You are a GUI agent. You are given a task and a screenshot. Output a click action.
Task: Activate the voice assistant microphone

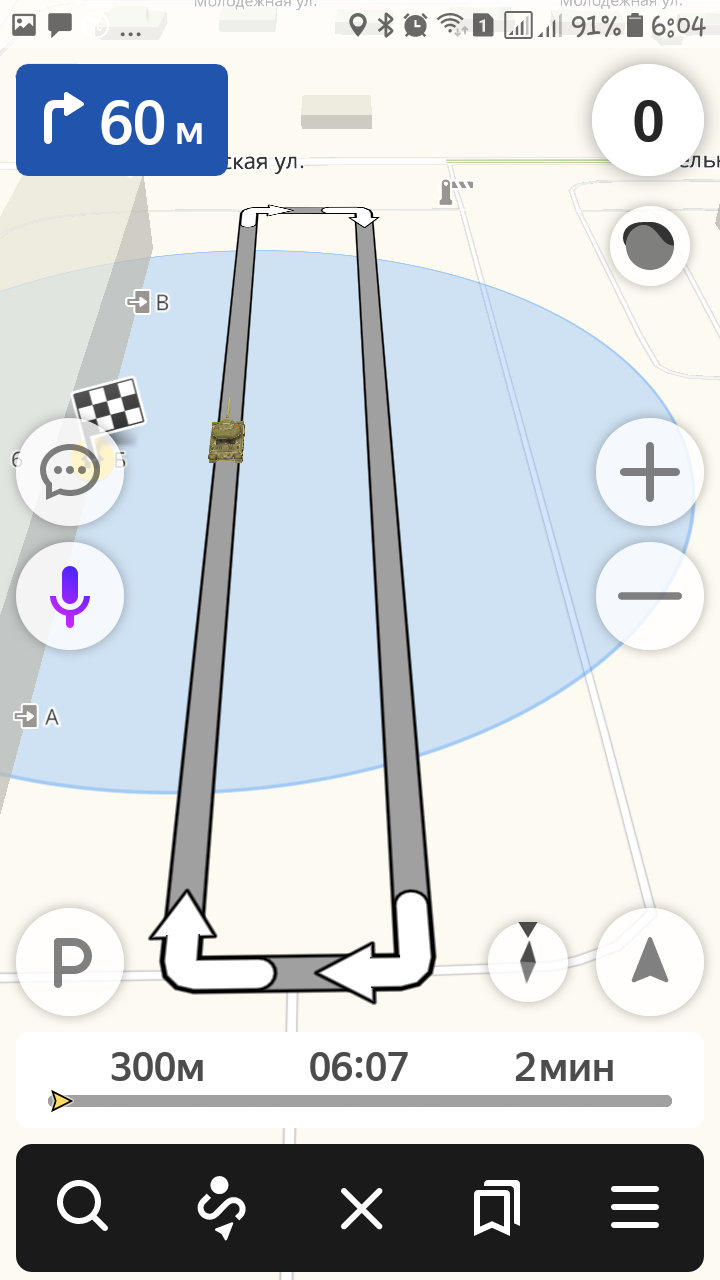click(x=70, y=596)
